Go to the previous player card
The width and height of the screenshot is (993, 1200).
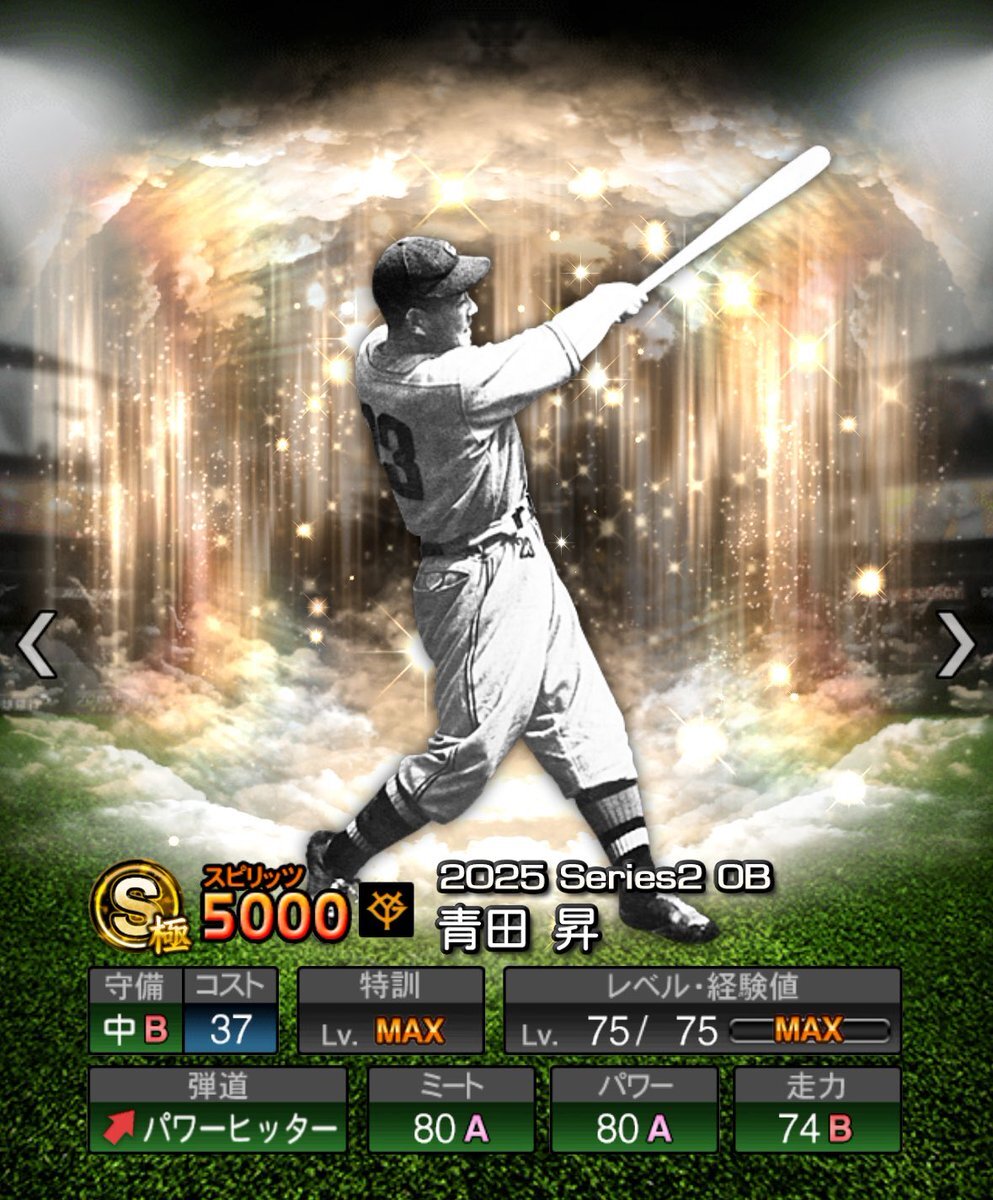(37, 647)
